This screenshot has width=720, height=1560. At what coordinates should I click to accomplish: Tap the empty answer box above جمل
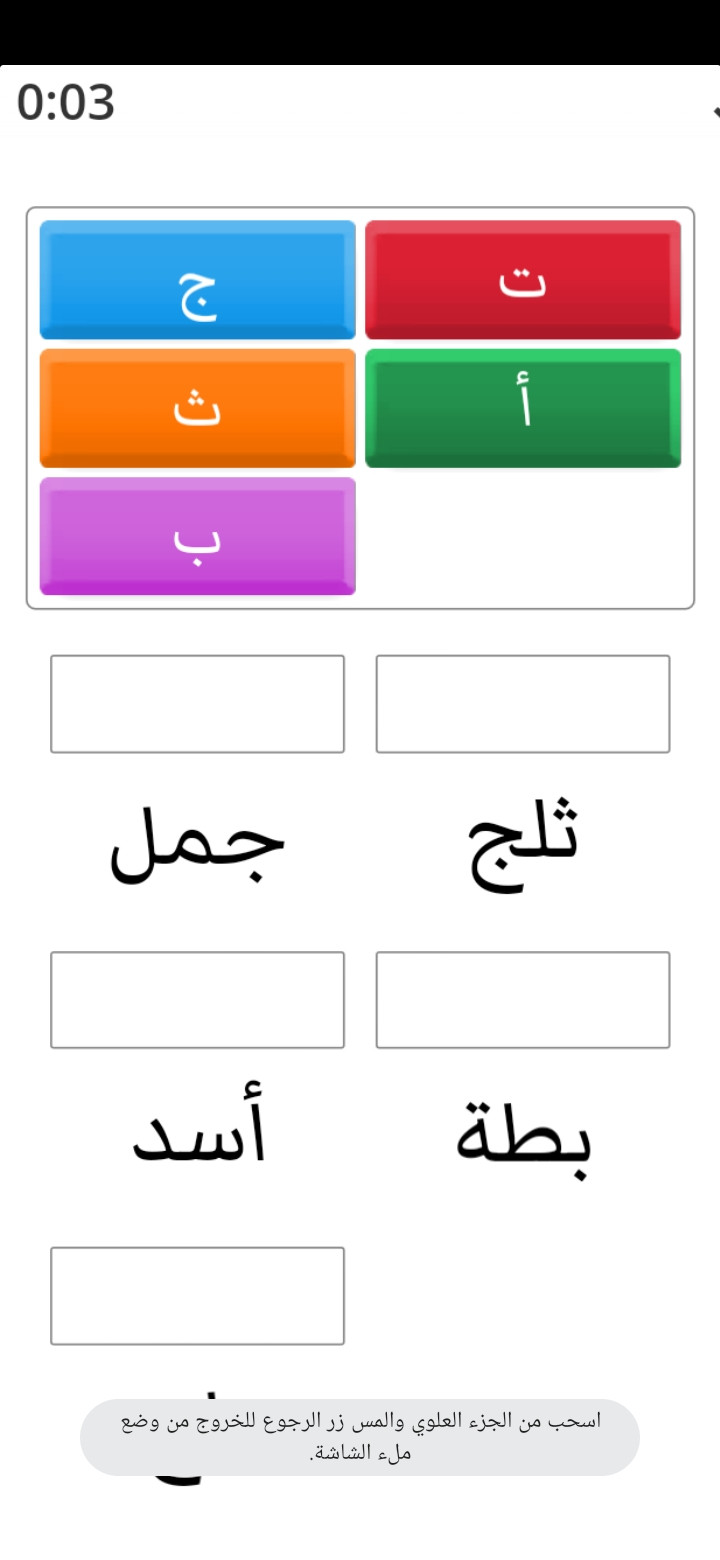198,704
